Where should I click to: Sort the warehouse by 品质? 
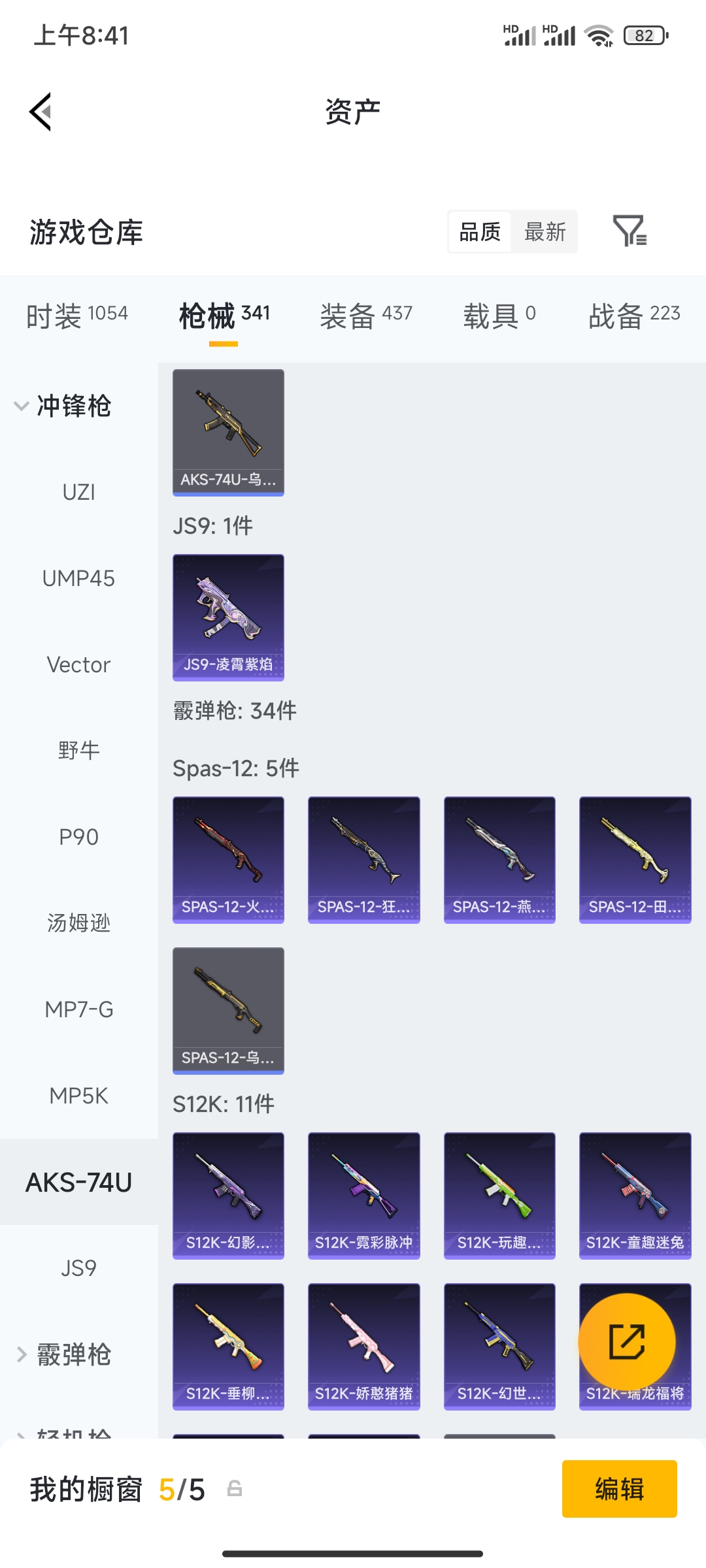(x=480, y=232)
